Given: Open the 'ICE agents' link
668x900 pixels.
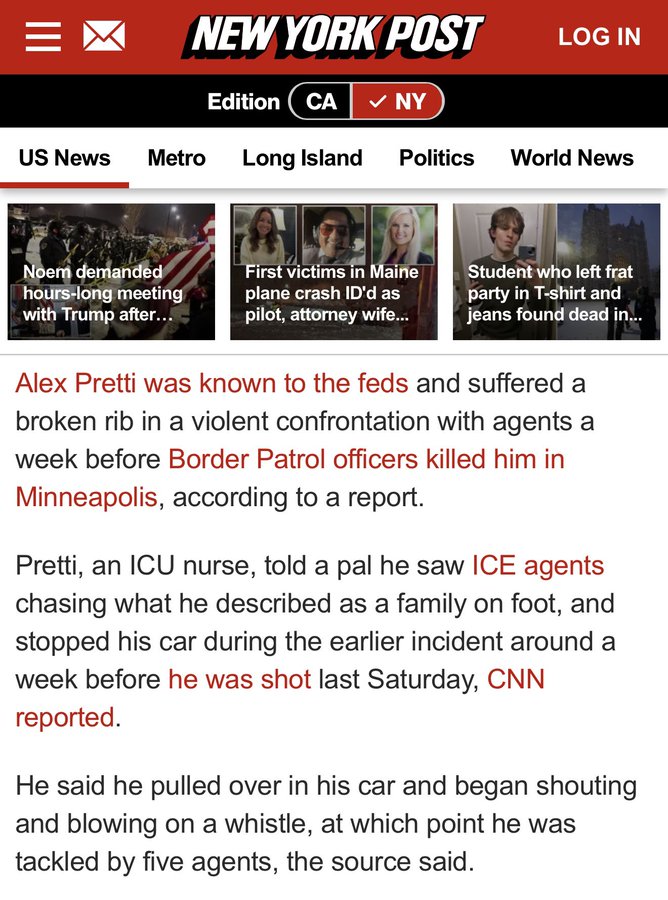Looking at the screenshot, I should point(538,565).
